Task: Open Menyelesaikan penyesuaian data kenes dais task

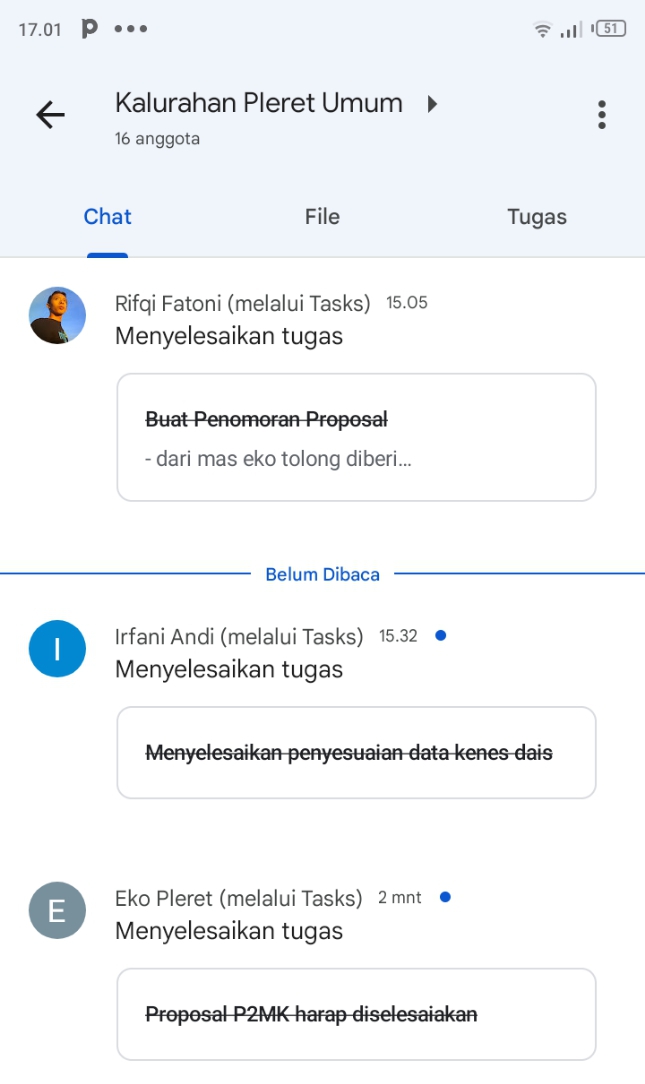Action: click(x=356, y=752)
